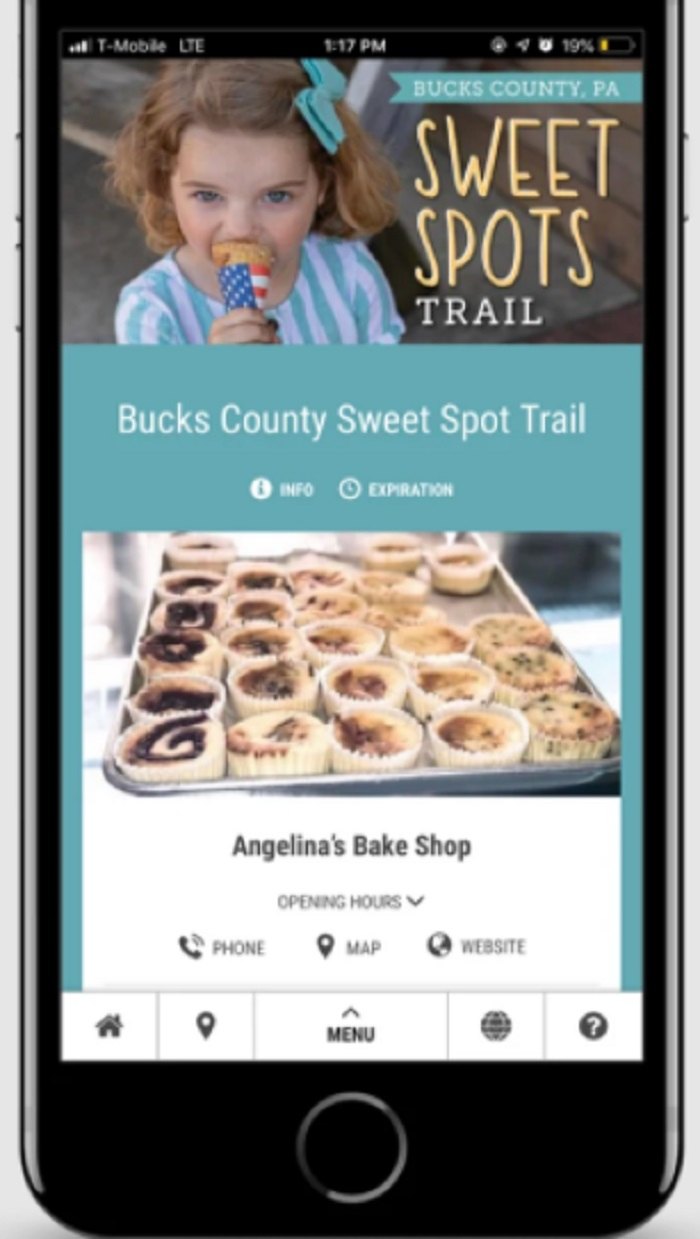
Task: Open the help question mark icon
Action: tap(593, 1026)
